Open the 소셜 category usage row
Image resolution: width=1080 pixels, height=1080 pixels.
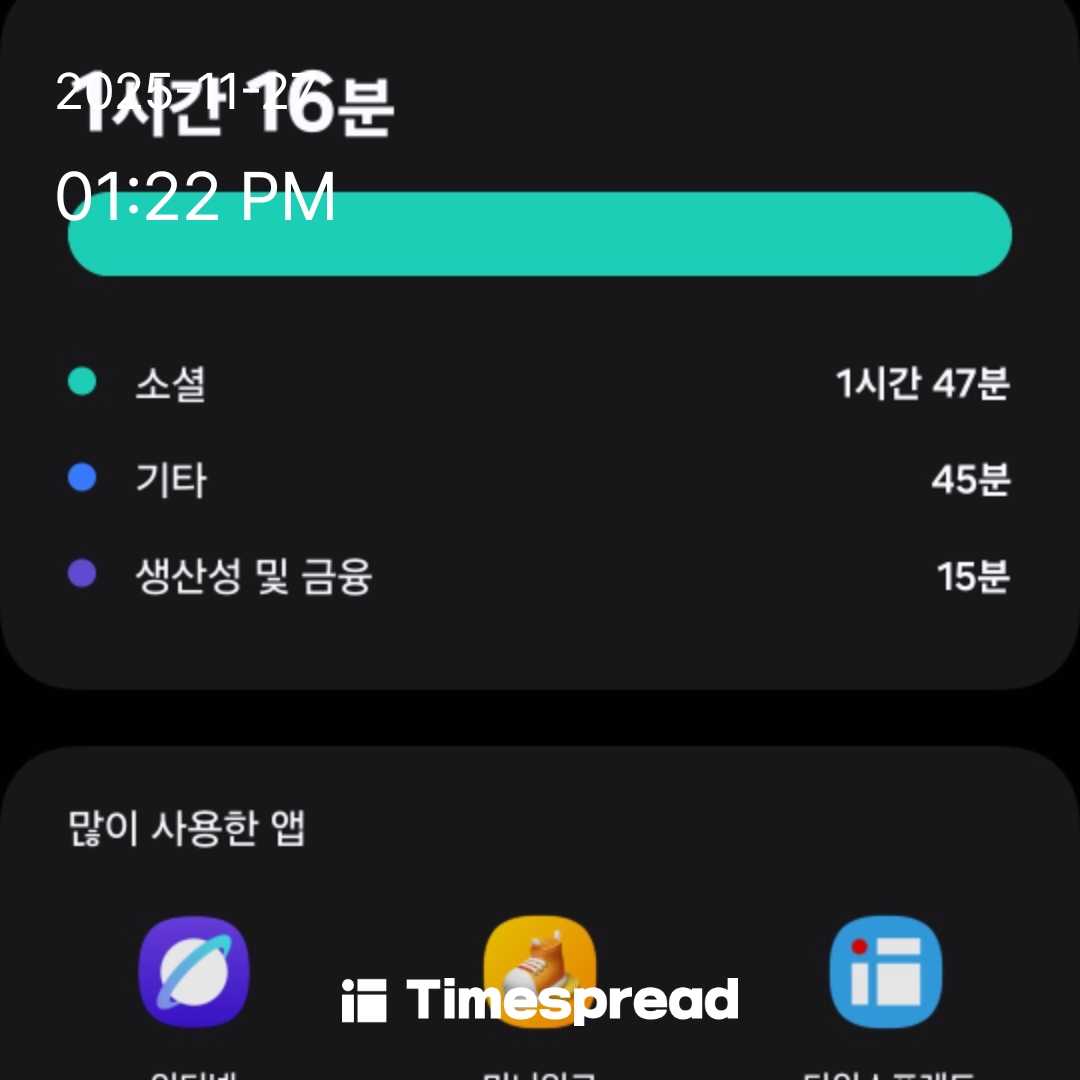[538, 383]
